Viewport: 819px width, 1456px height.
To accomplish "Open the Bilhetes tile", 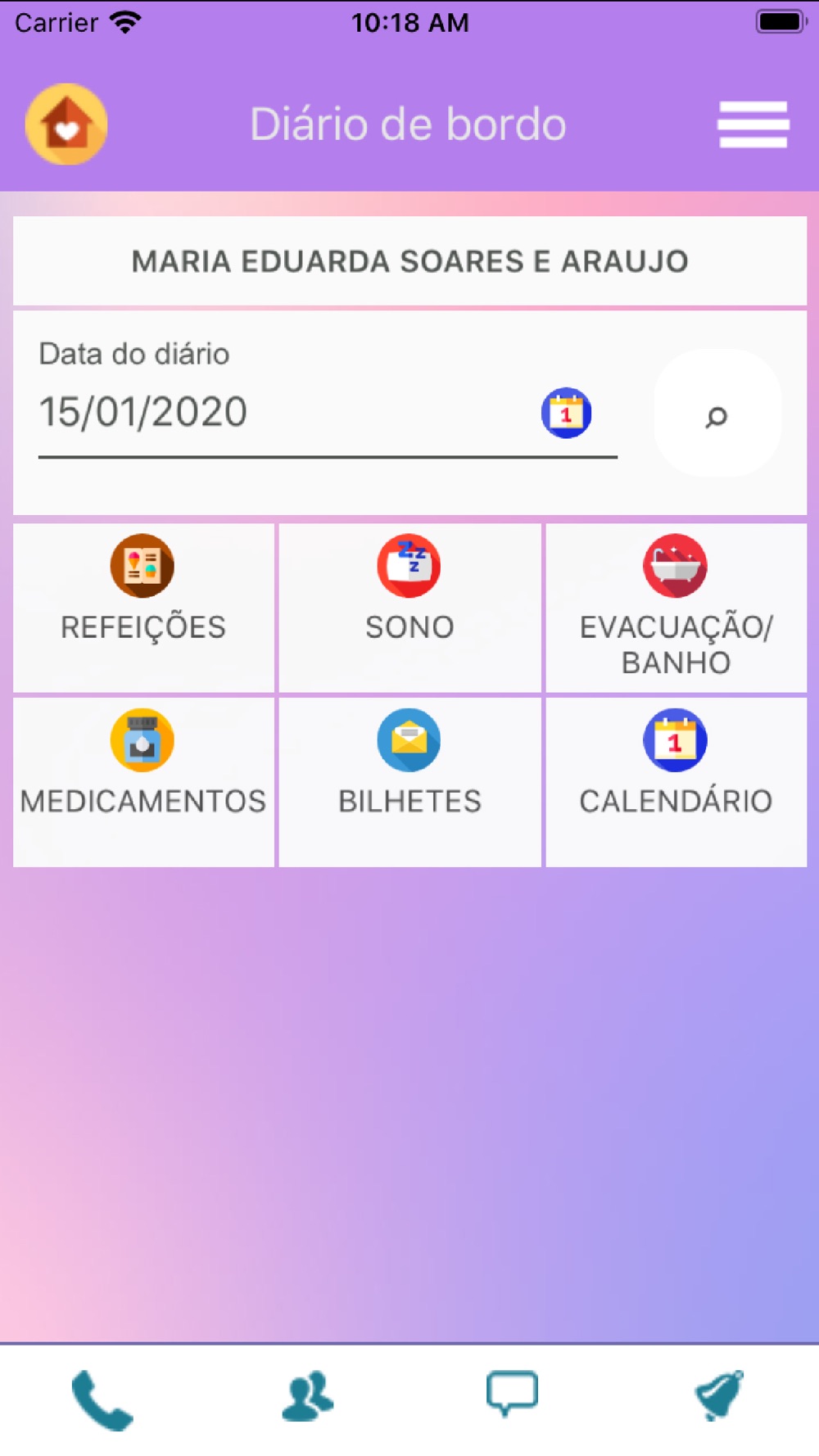I will coord(409,782).
